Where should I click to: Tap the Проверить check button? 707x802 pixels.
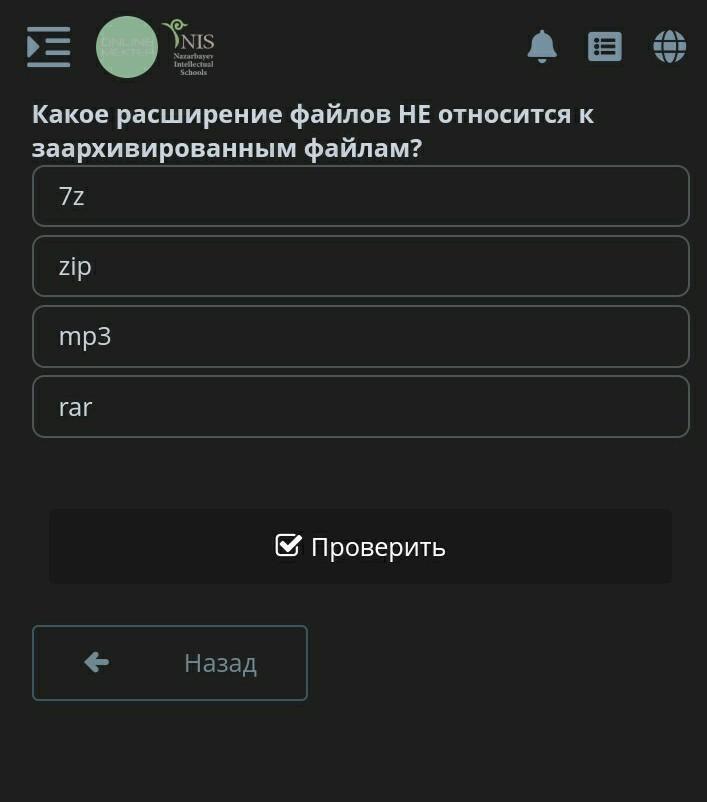coord(360,546)
